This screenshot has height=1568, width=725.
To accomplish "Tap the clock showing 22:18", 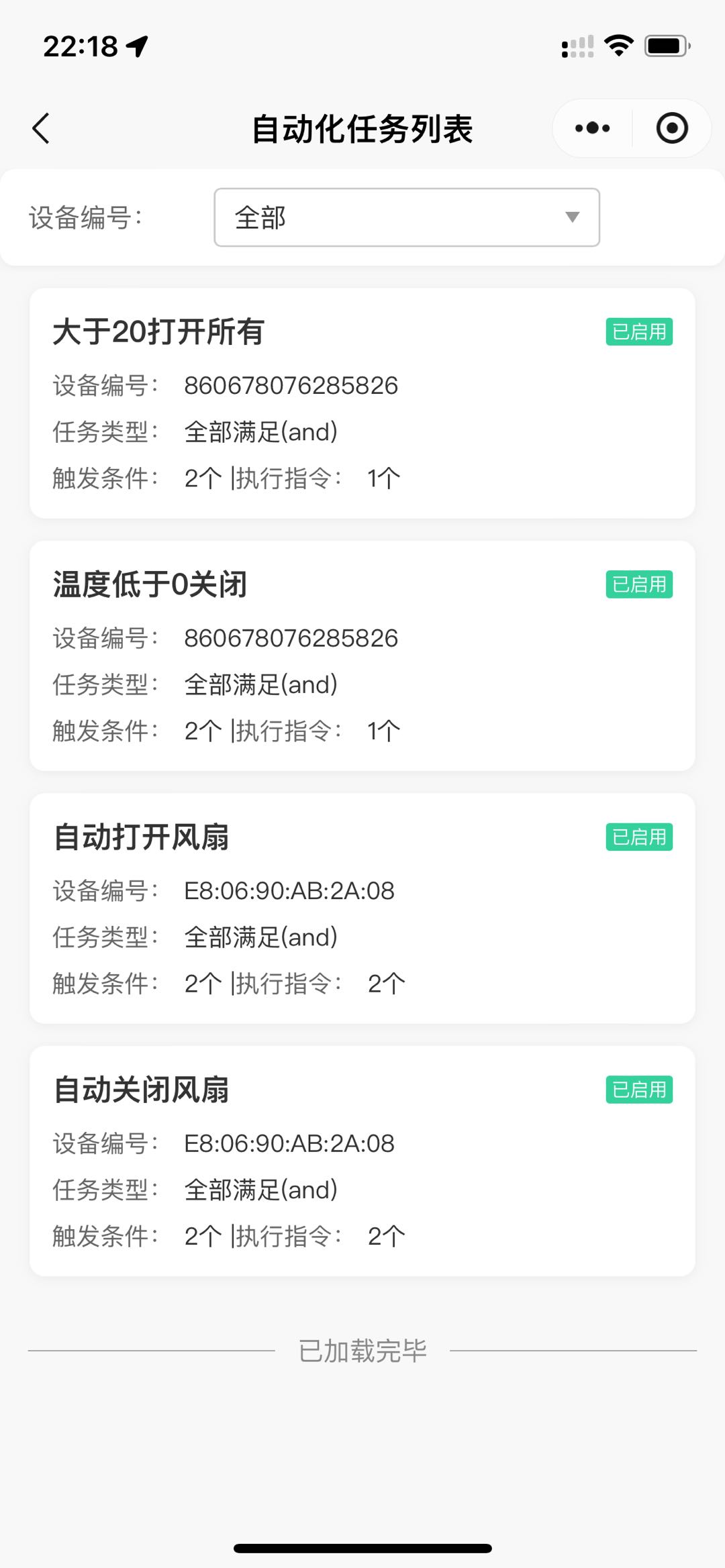I will click(x=79, y=46).
